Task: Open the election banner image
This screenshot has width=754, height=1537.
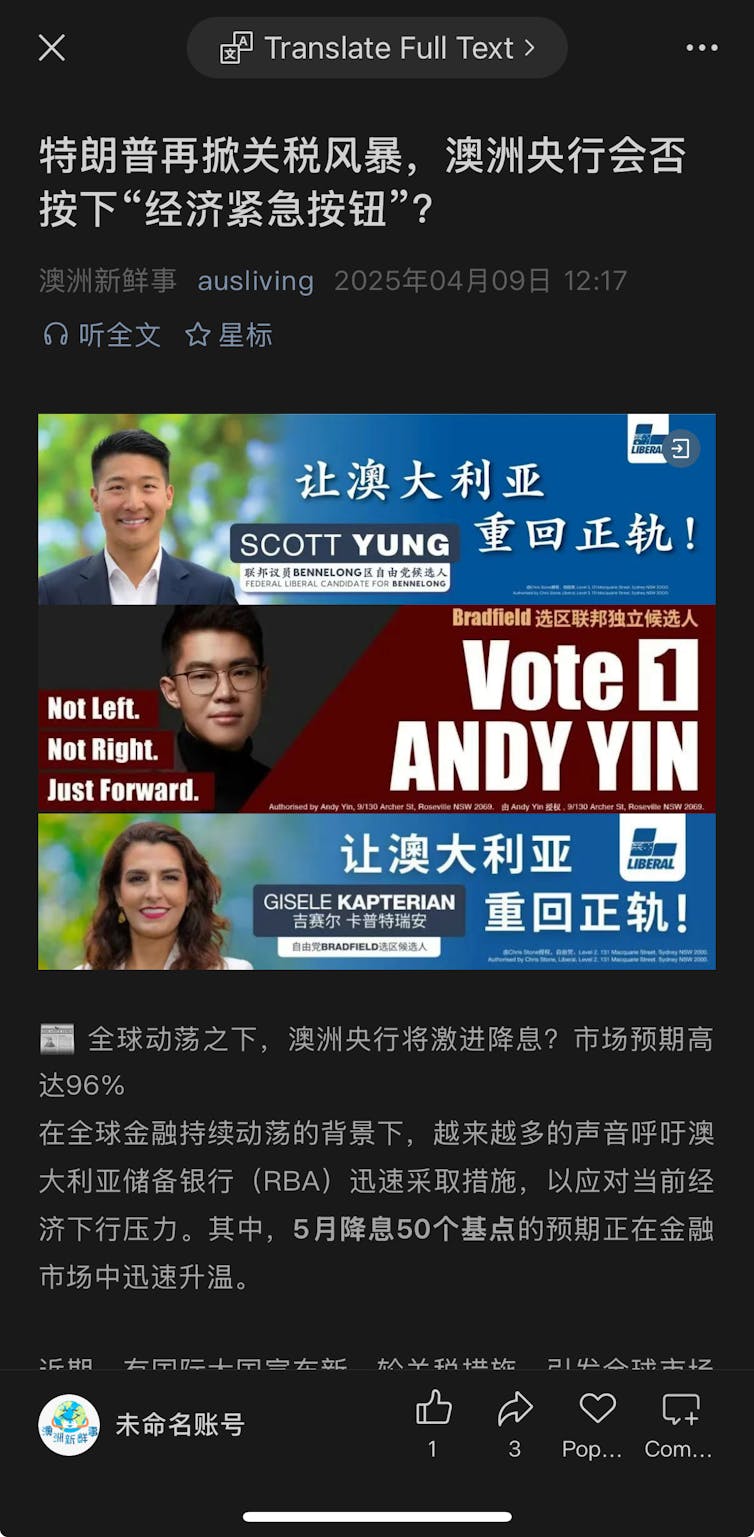Action: point(377,691)
